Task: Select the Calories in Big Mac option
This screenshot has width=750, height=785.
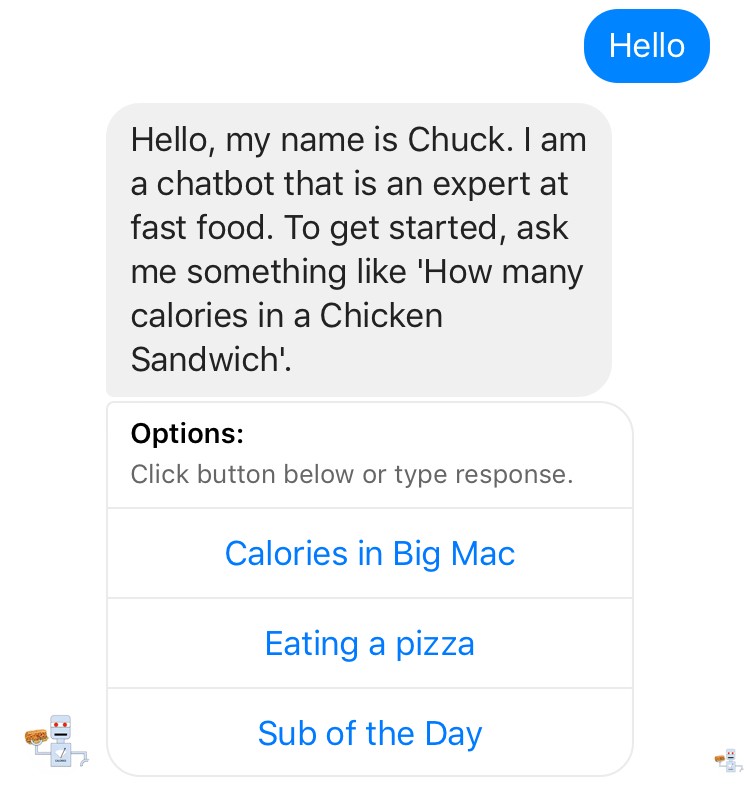Action: coord(370,553)
